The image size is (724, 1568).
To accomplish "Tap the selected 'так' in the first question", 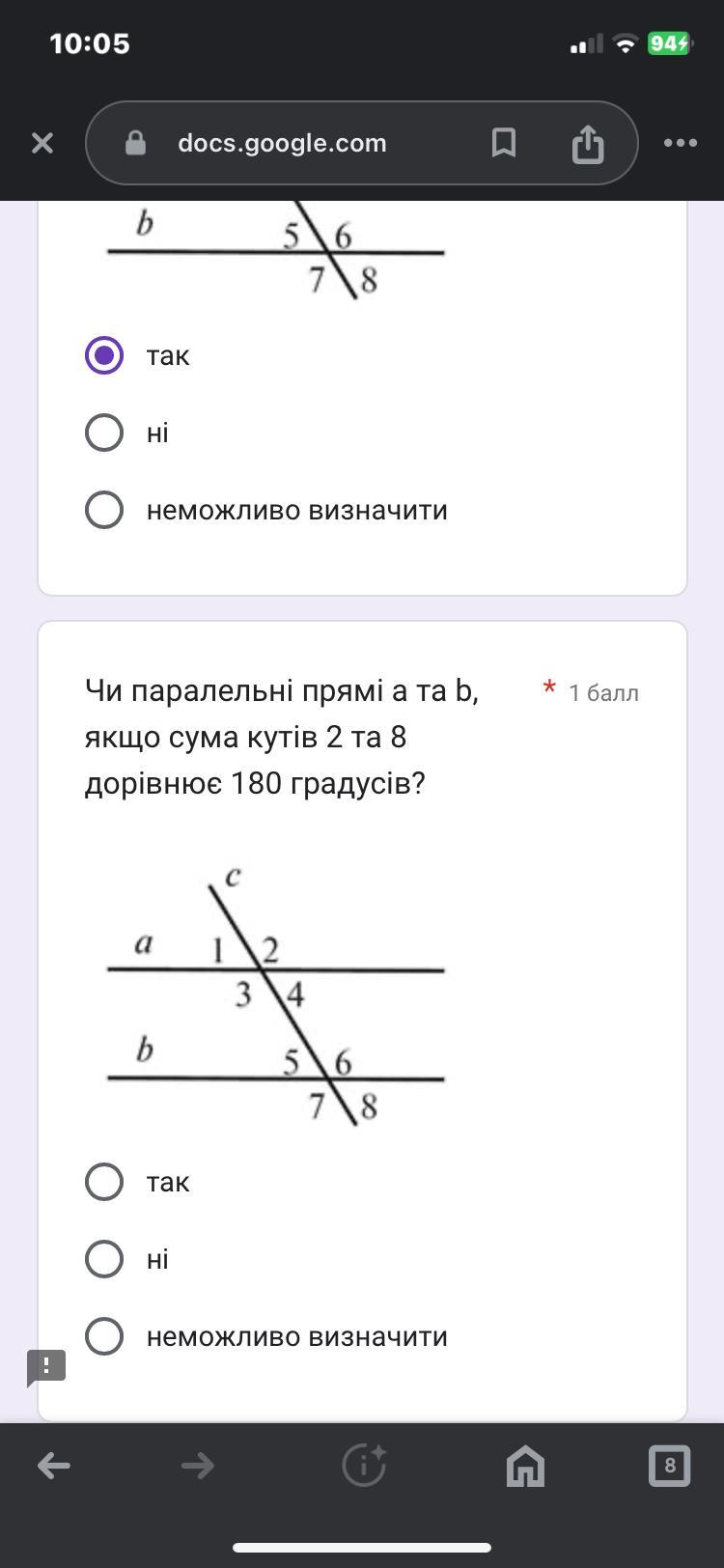I will [x=104, y=355].
